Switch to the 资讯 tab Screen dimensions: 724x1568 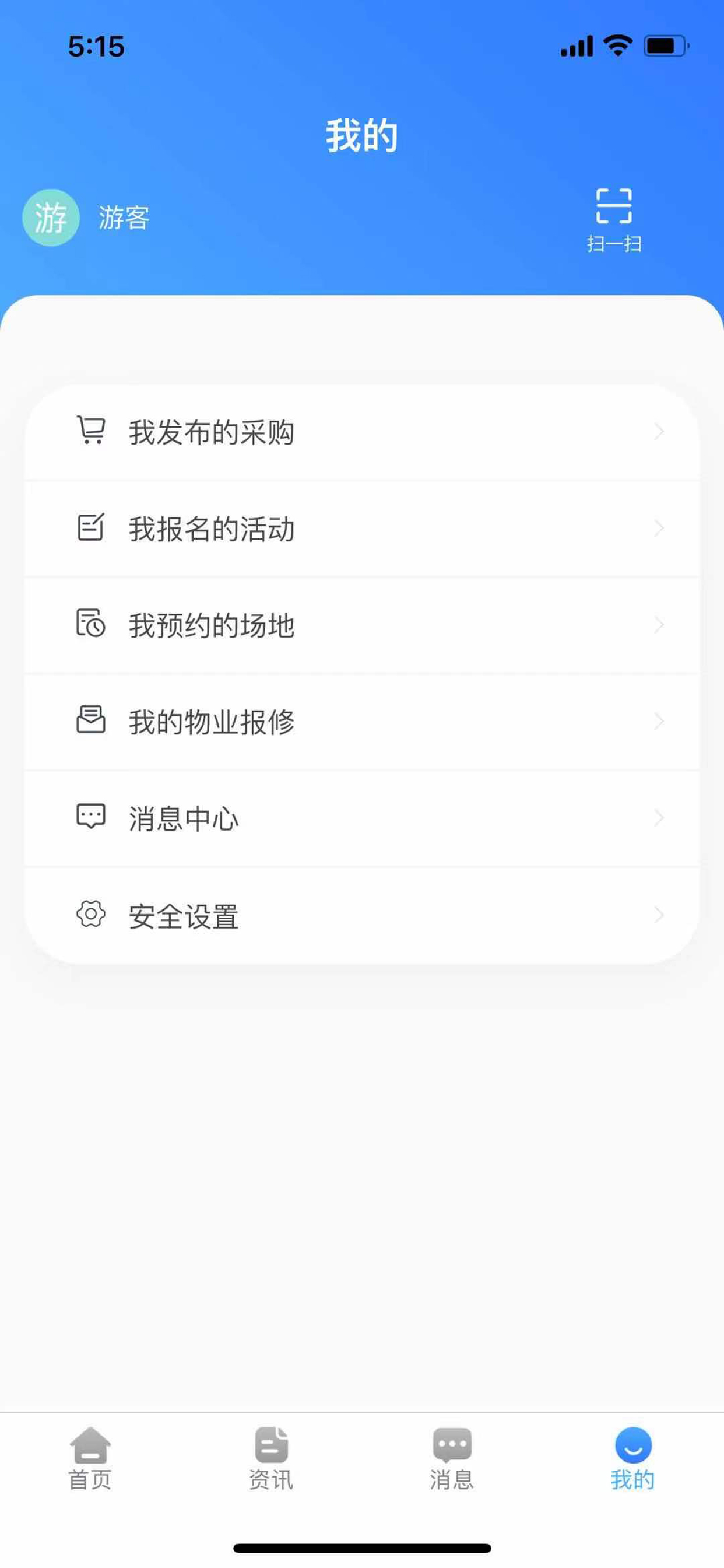coord(271,1459)
